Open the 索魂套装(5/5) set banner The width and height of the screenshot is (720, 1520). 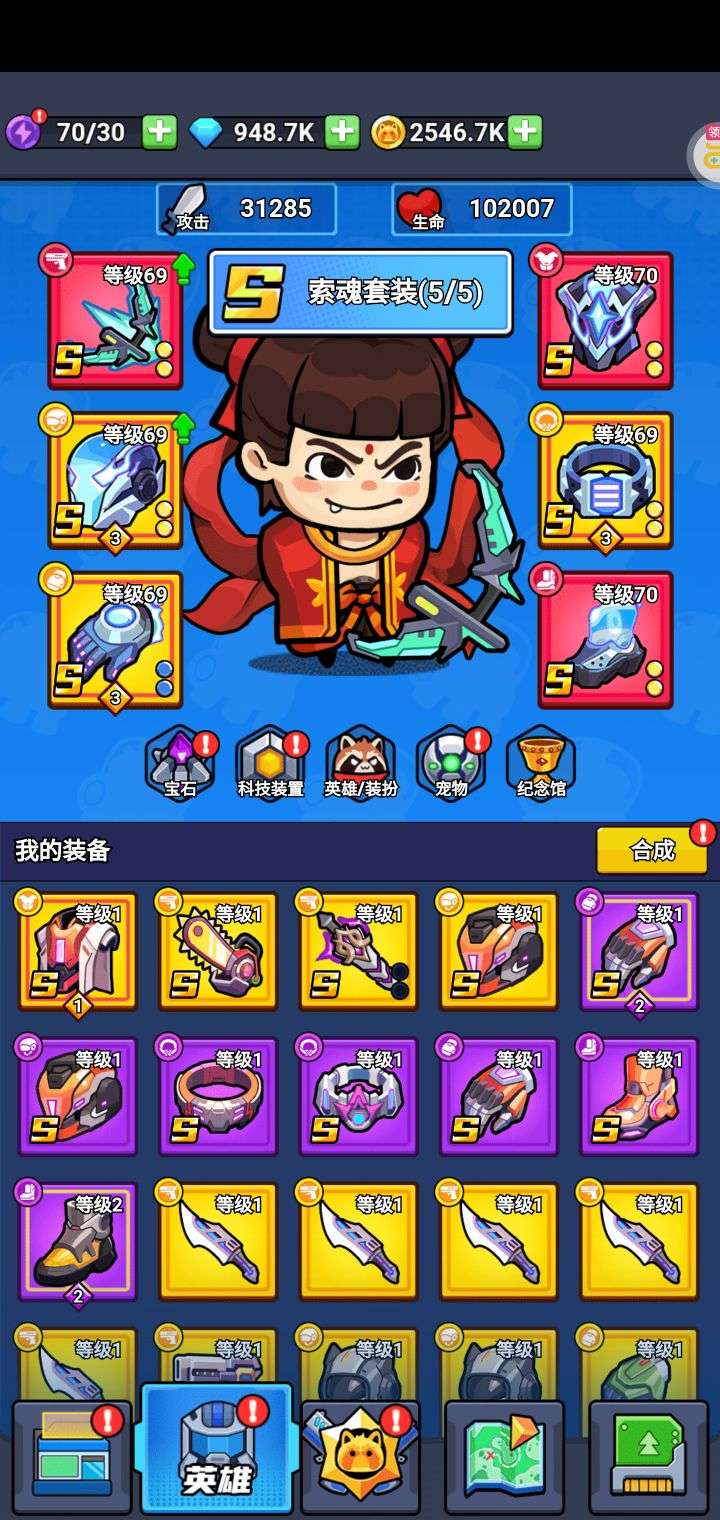360,292
